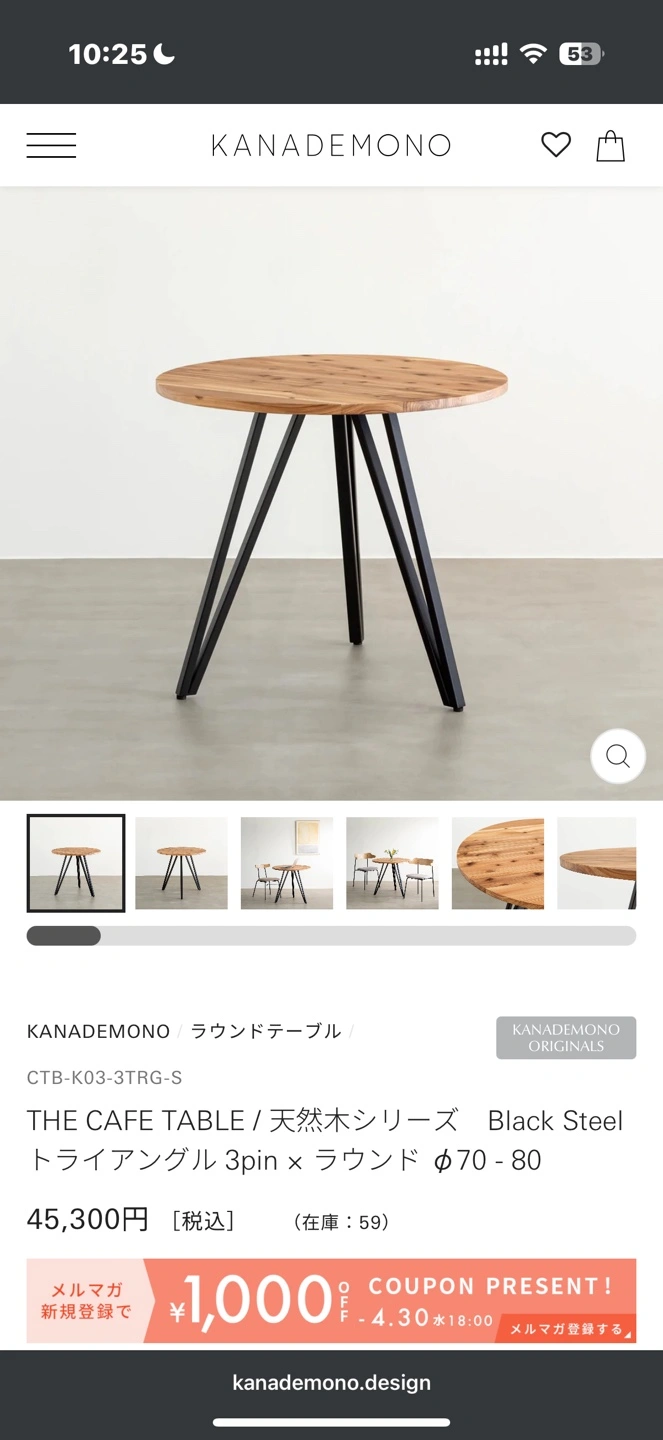Open the hamburger menu
This screenshot has height=1440, width=663.
[51, 146]
